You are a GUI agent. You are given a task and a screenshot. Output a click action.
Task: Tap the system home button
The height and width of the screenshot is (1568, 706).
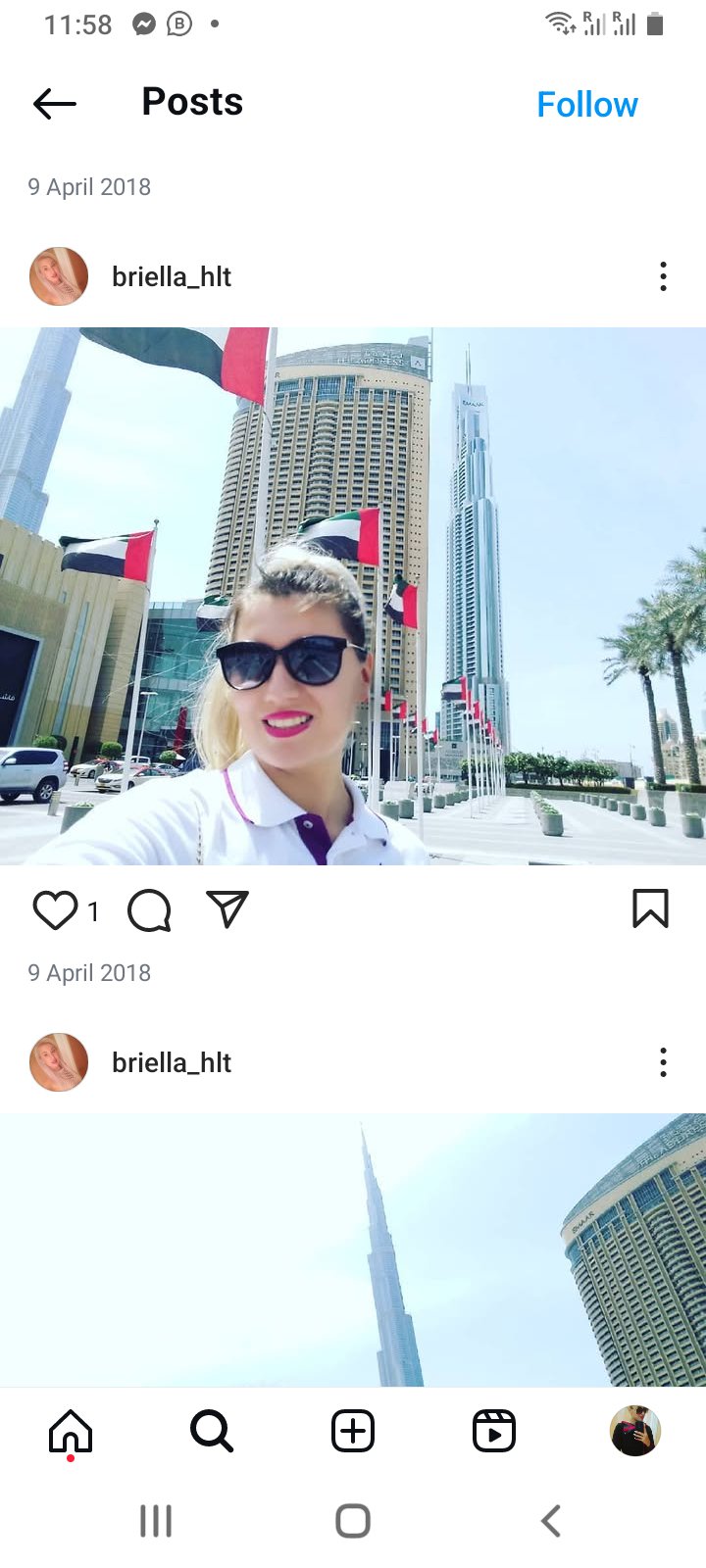click(353, 1521)
